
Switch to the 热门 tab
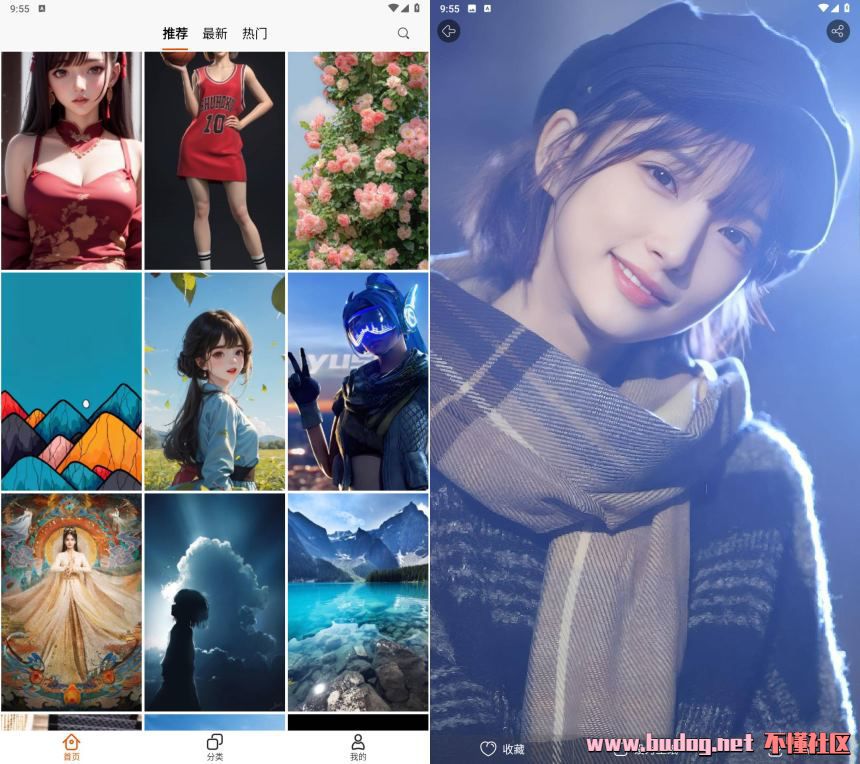(x=255, y=33)
